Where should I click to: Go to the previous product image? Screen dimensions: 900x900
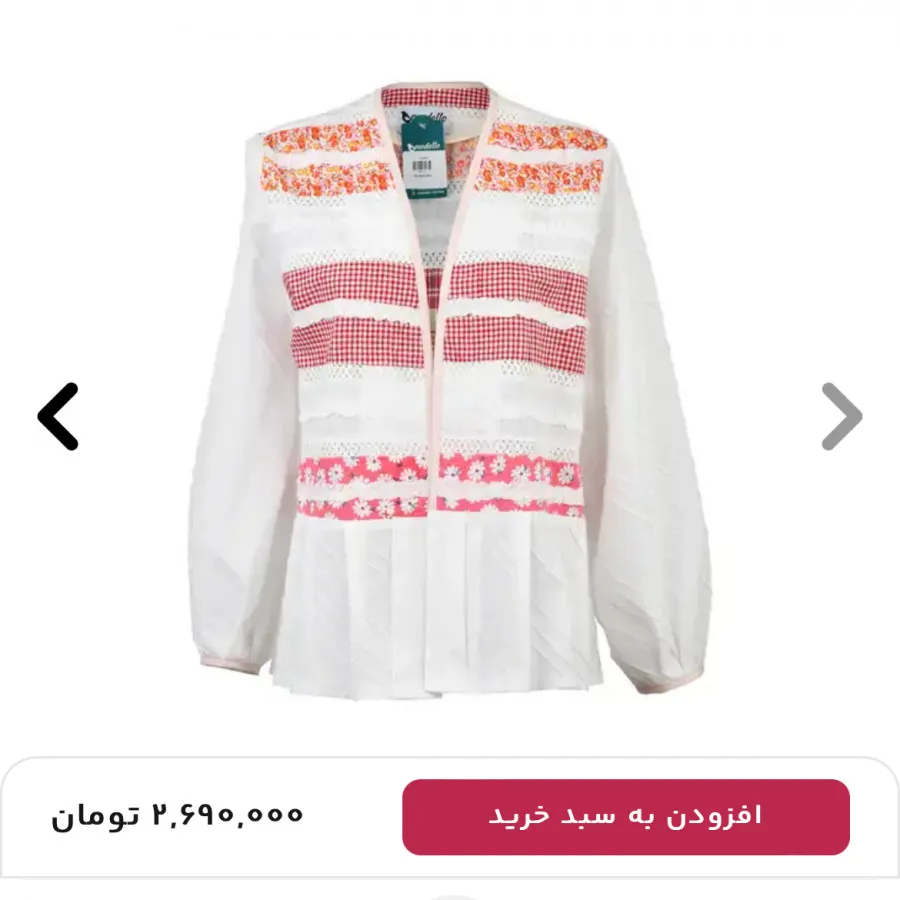point(58,416)
